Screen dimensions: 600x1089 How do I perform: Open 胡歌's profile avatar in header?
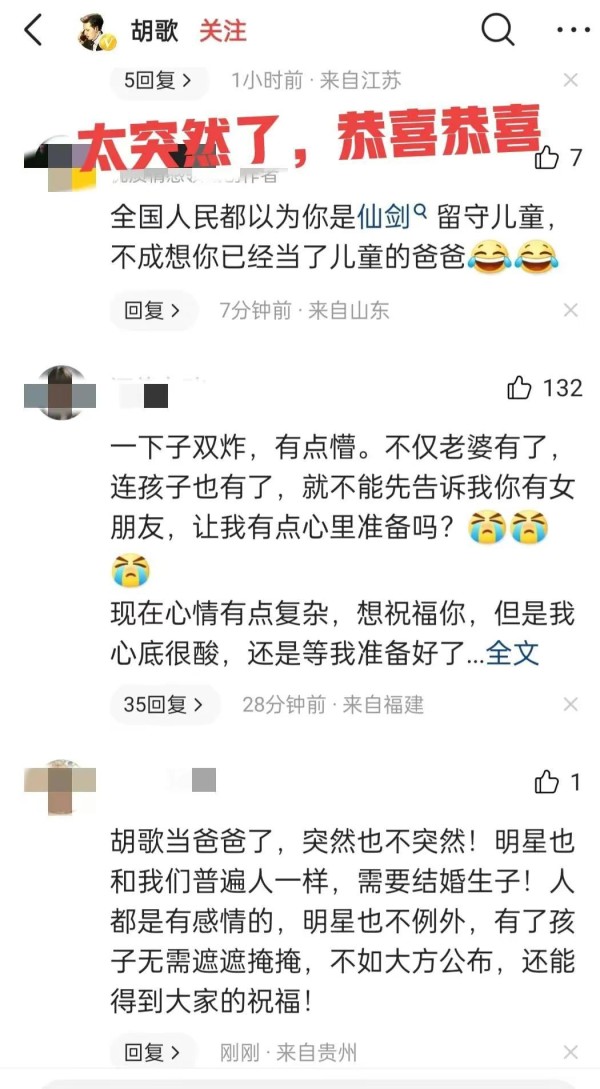point(98,31)
